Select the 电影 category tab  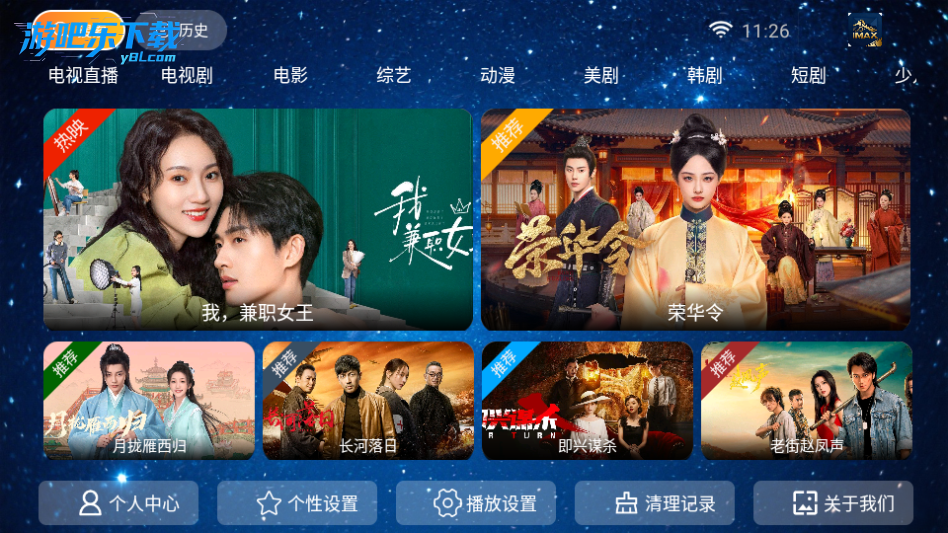click(x=291, y=75)
